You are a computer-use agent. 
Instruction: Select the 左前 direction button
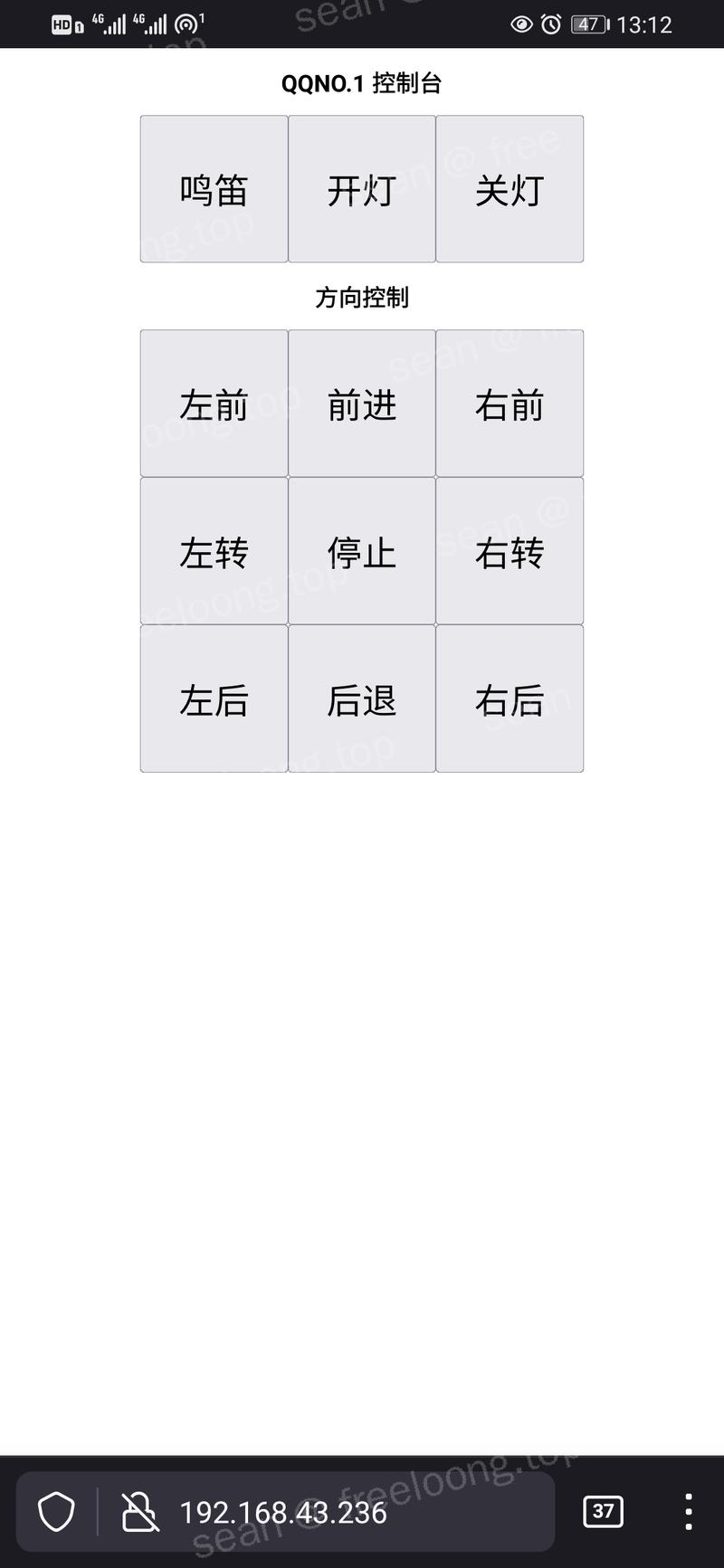pos(214,404)
